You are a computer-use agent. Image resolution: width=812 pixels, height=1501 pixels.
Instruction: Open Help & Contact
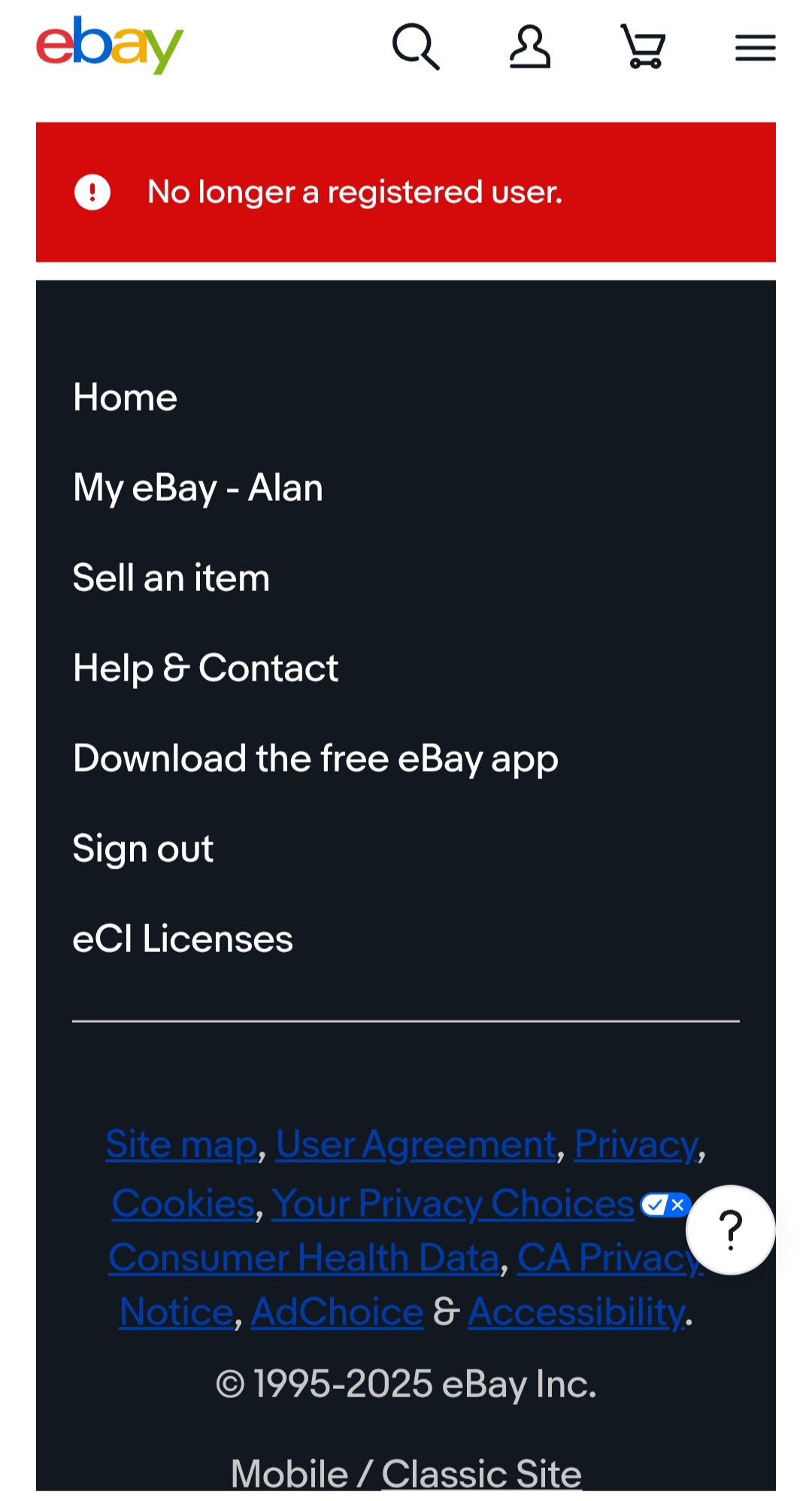click(x=205, y=668)
